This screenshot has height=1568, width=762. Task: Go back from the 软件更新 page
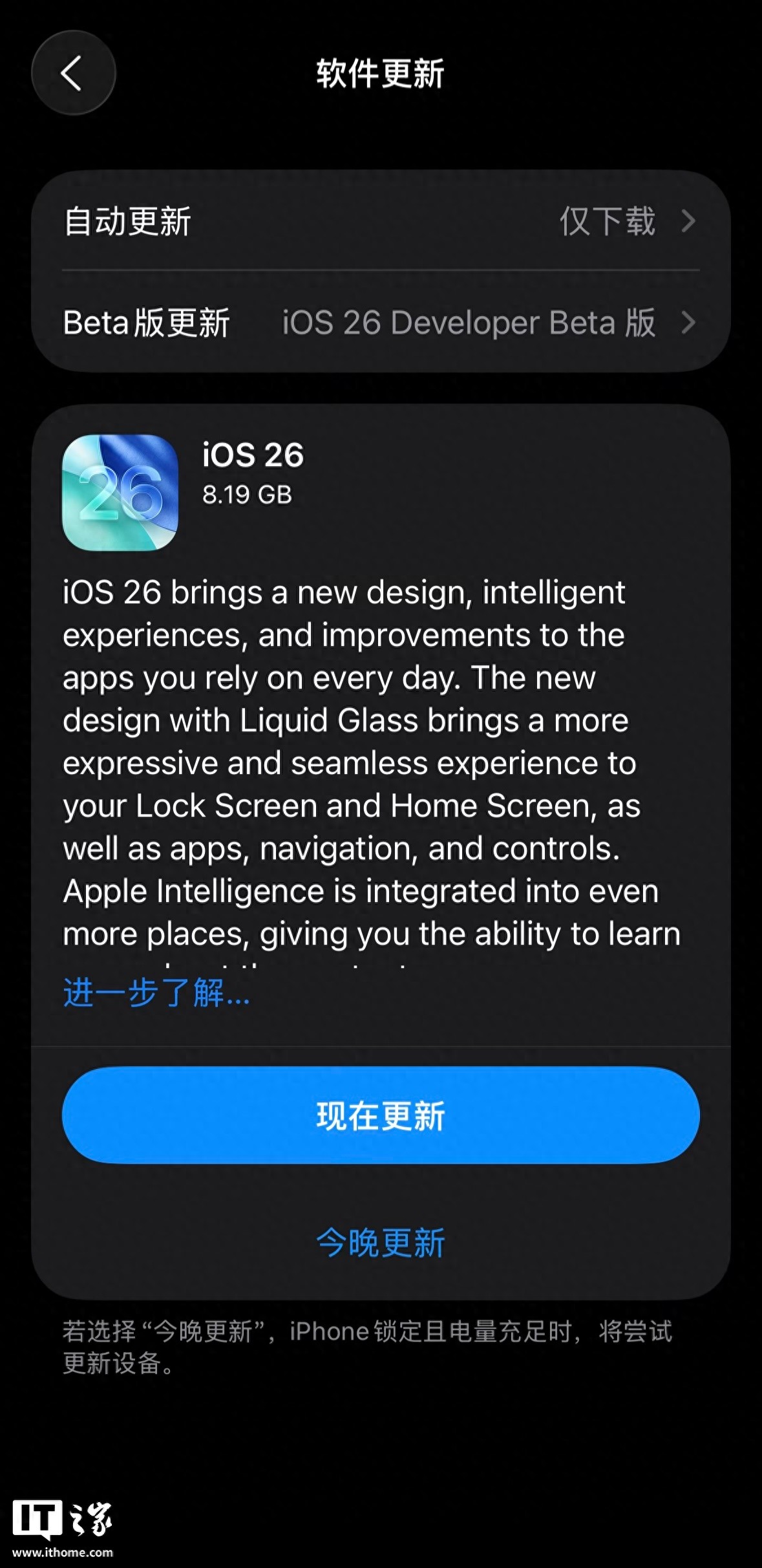[x=73, y=72]
